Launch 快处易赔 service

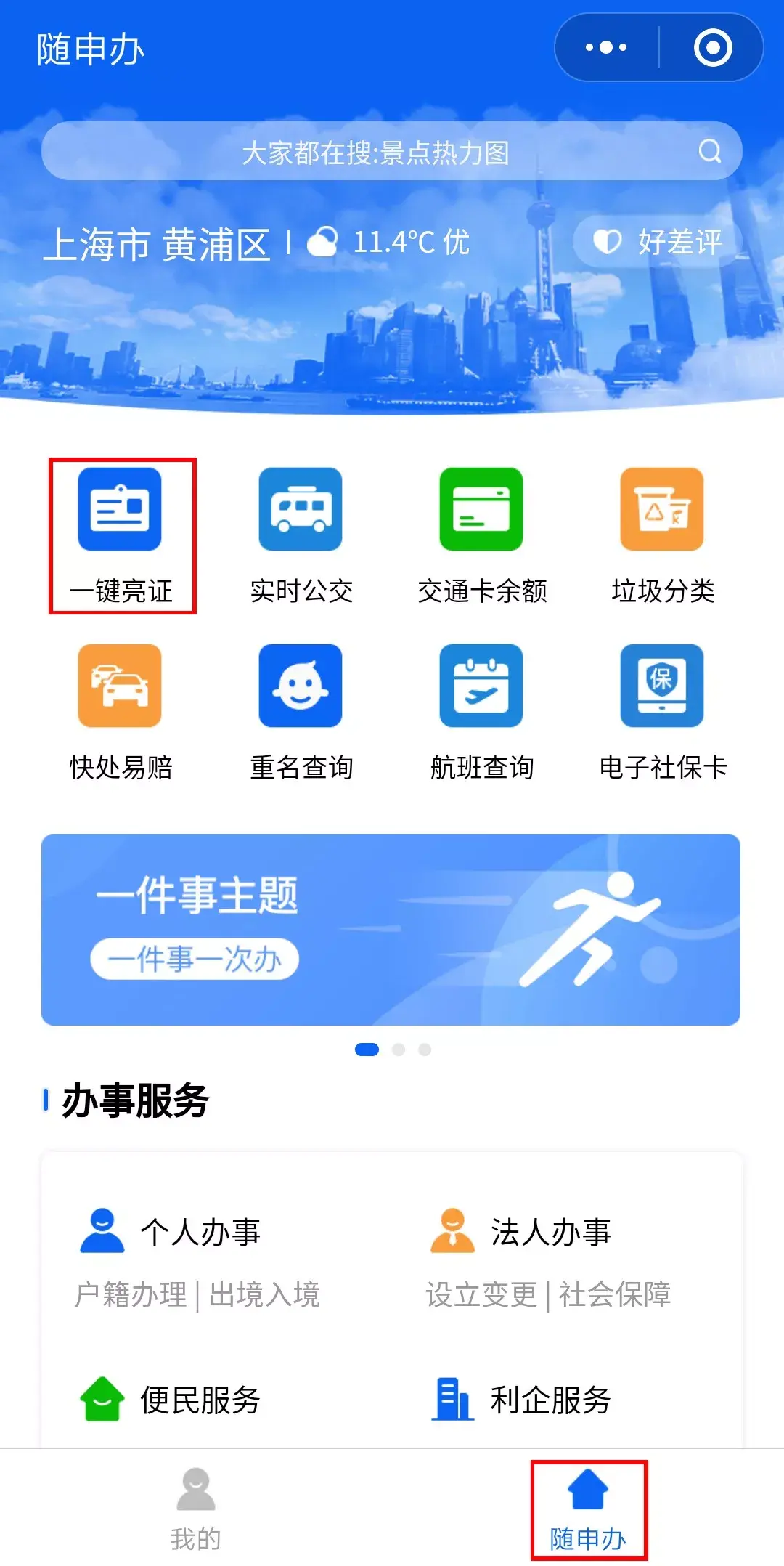click(x=121, y=712)
